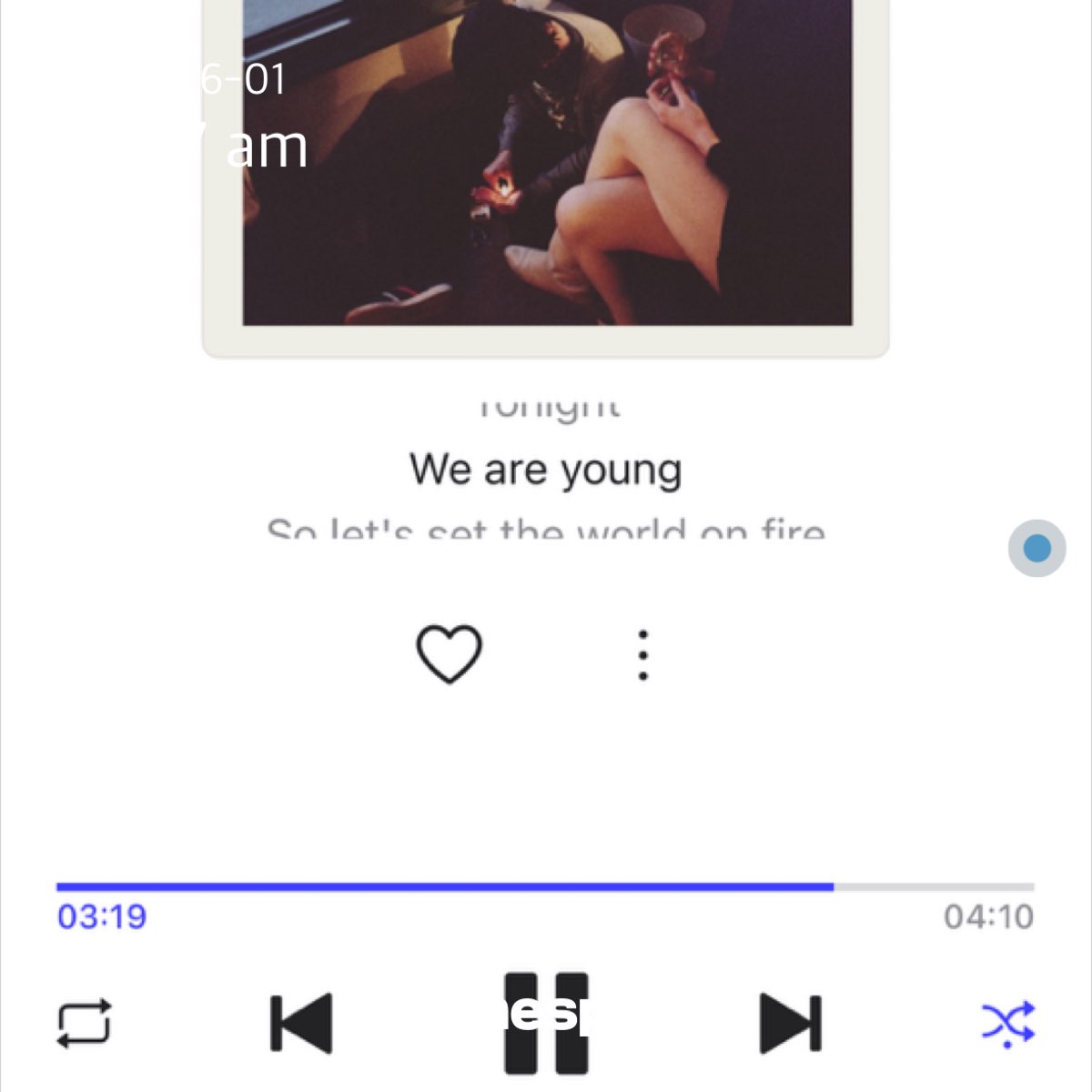Seek within the song progress bar
Screen dimensions: 1092x1092
[x=546, y=886]
